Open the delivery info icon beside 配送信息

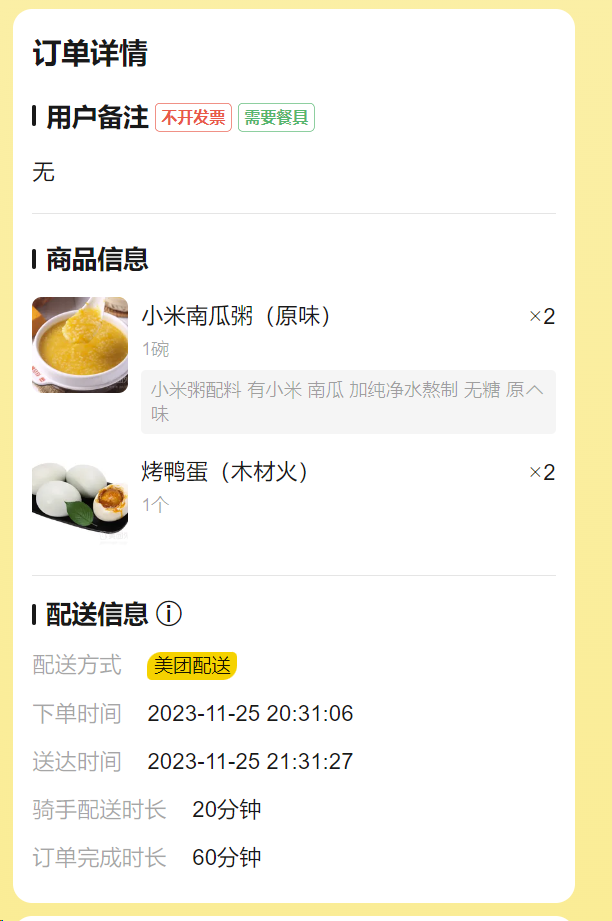pos(169,614)
